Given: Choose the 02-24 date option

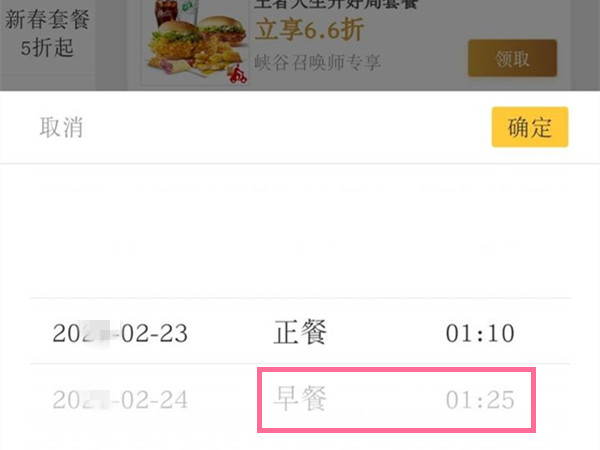Looking at the screenshot, I should coord(120,400).
